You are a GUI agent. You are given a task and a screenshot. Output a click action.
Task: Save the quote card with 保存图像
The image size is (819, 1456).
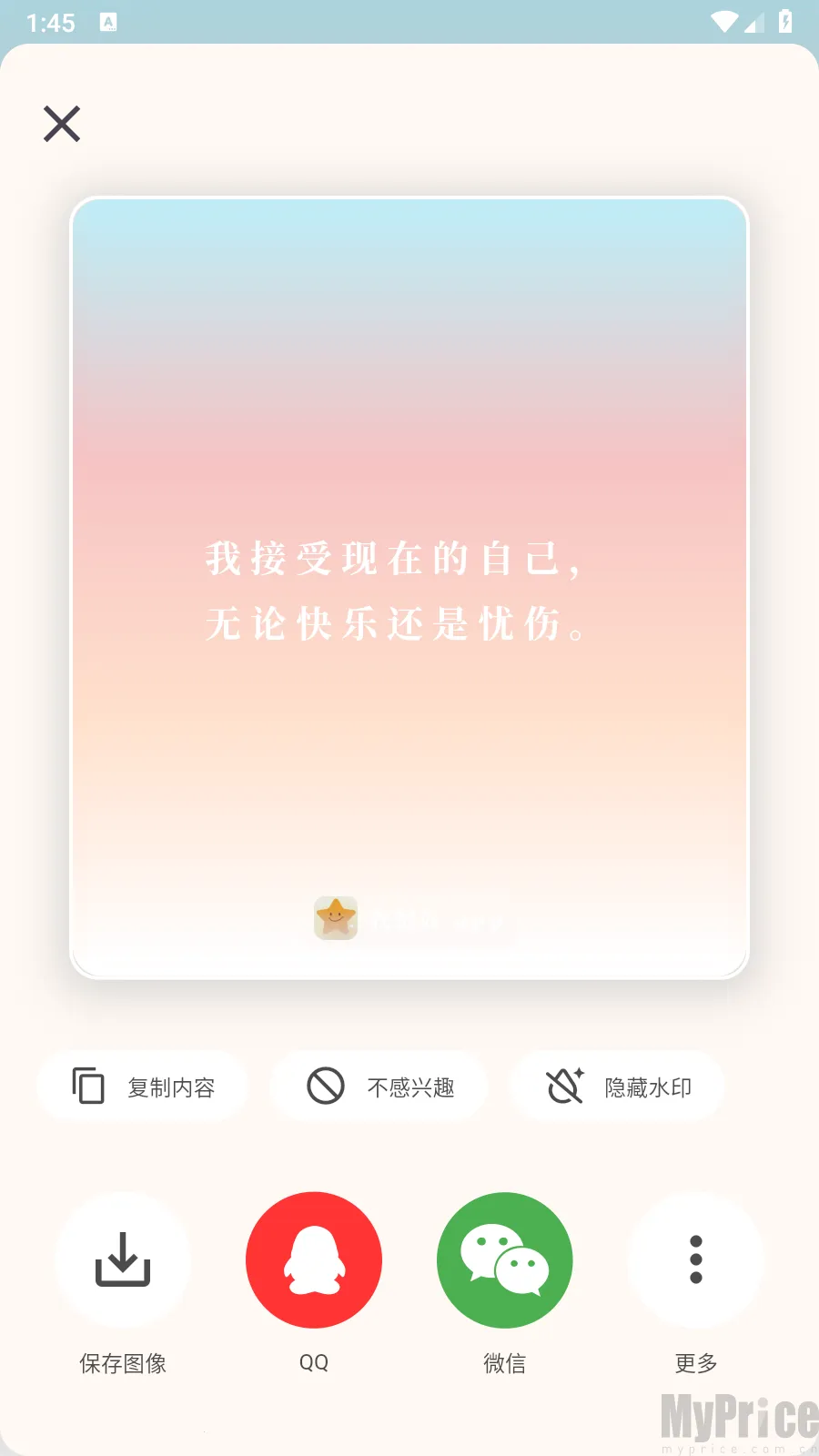[x=123, y=1260]
